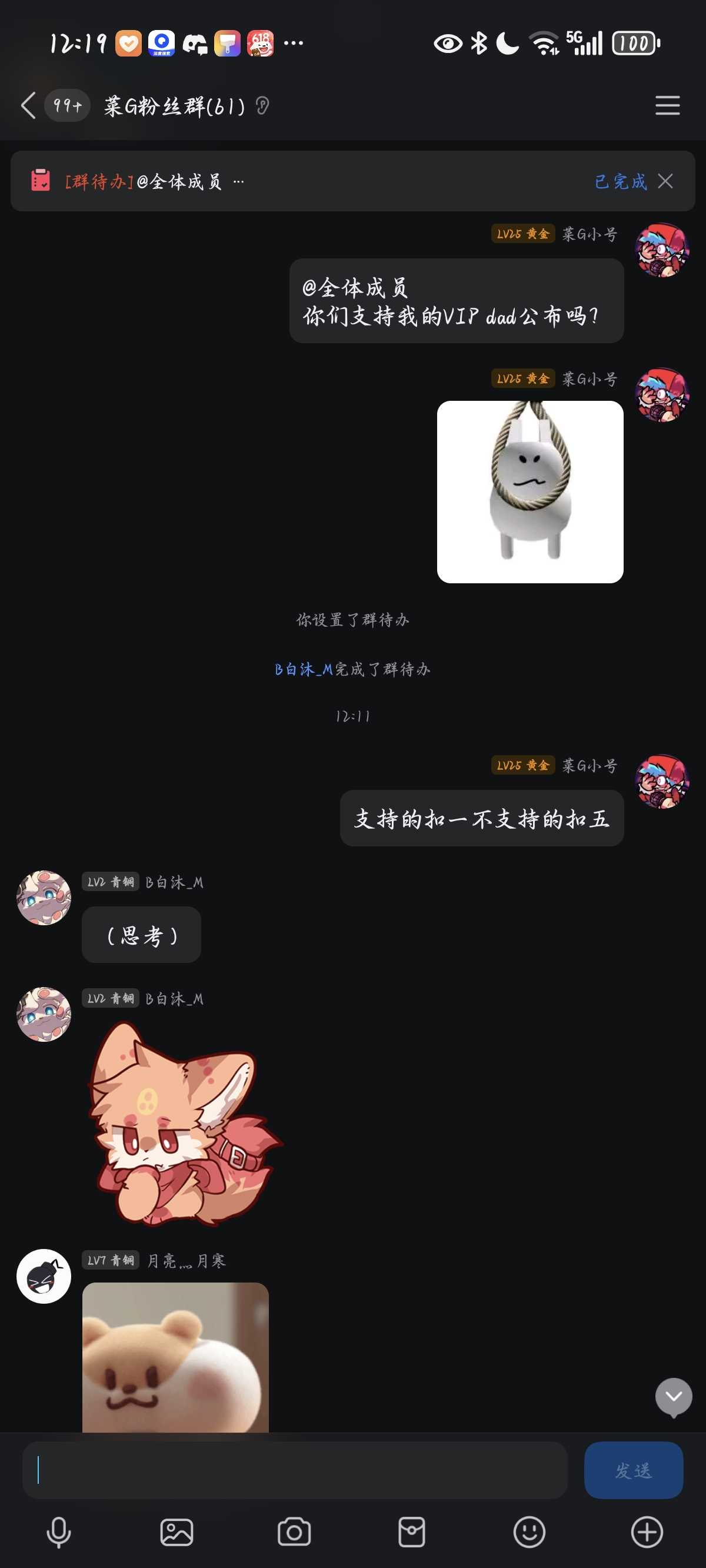The width and height of the screenshot is (706, 1568).
Task: Open the fox sticker sent by B白沐_M
Action: pyautogui.click(x=182, y=1123)
